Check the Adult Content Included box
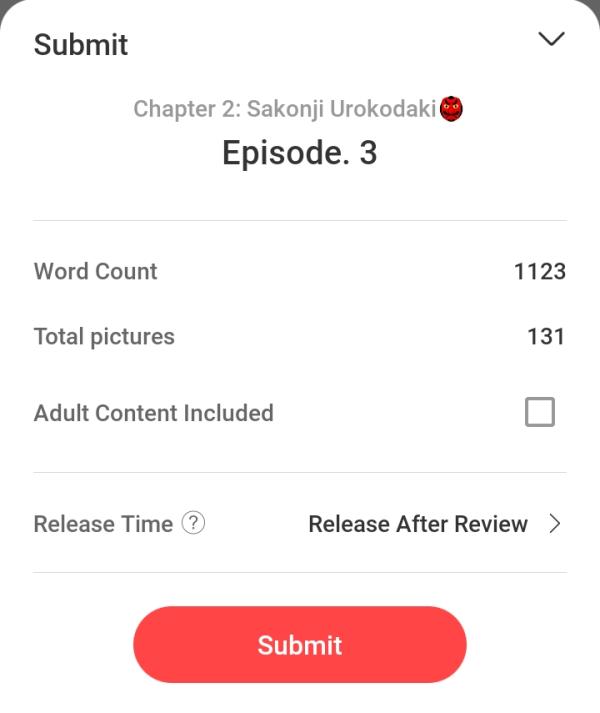The height and width of the screenshot is (713, 600). pos(539,412)
